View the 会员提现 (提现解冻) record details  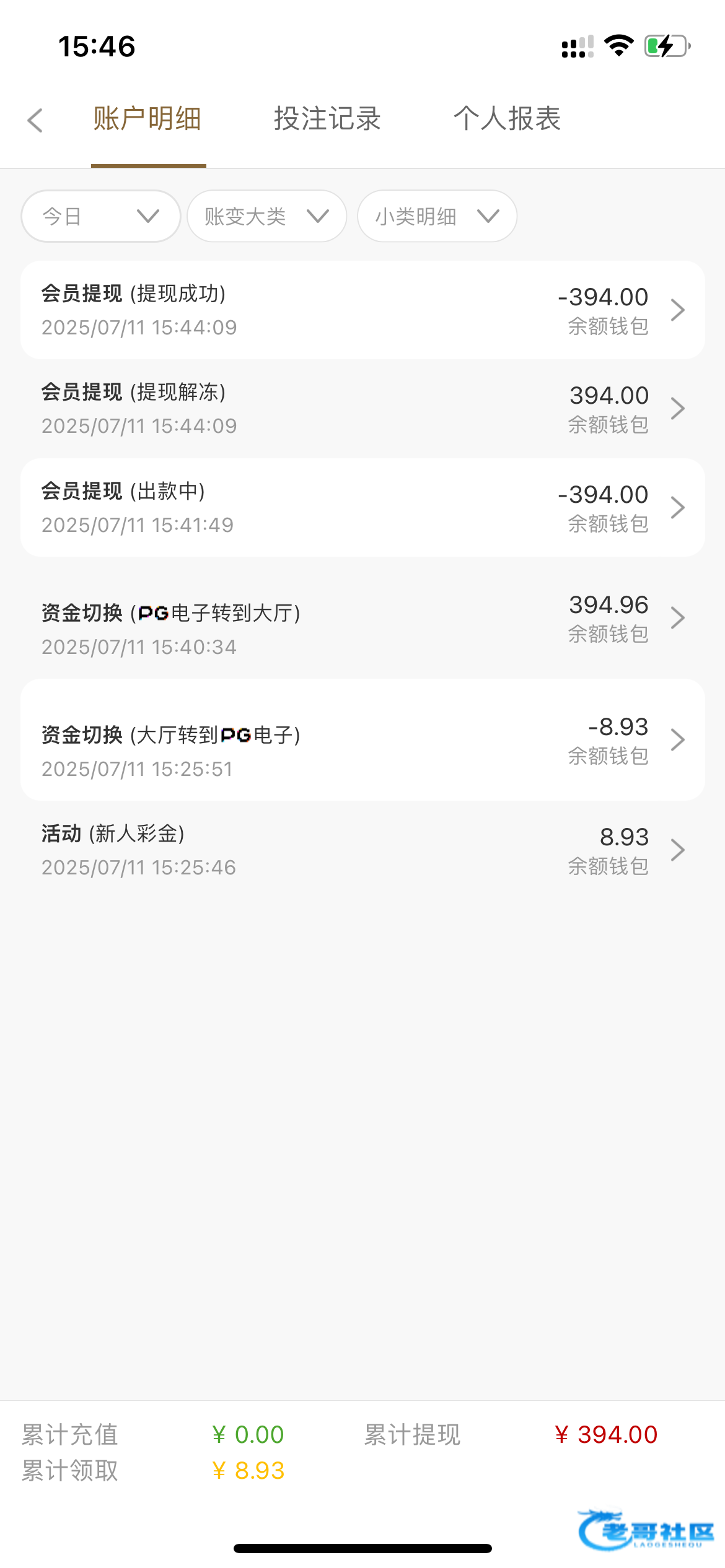[x=362, y=409]
